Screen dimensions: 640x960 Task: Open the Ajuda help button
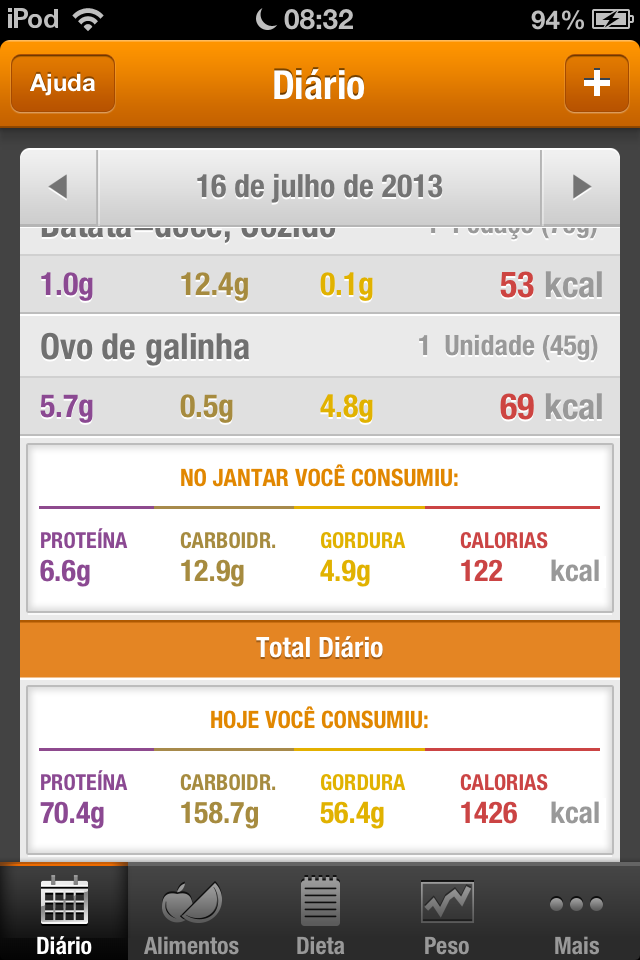click(x=63, y=84)
